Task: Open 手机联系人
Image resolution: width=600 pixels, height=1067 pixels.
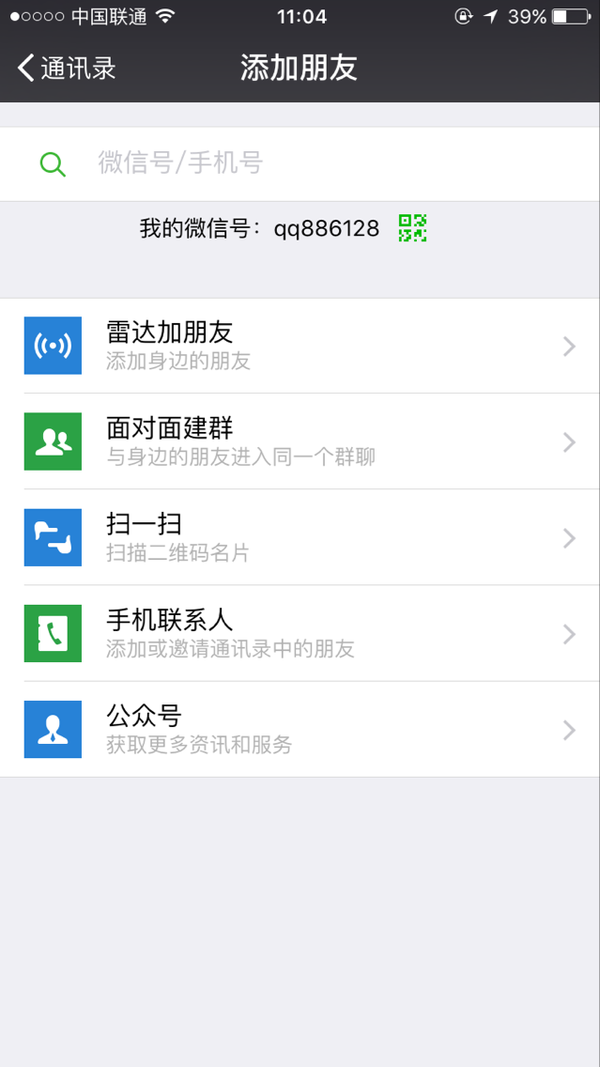Action: (300, 634)
